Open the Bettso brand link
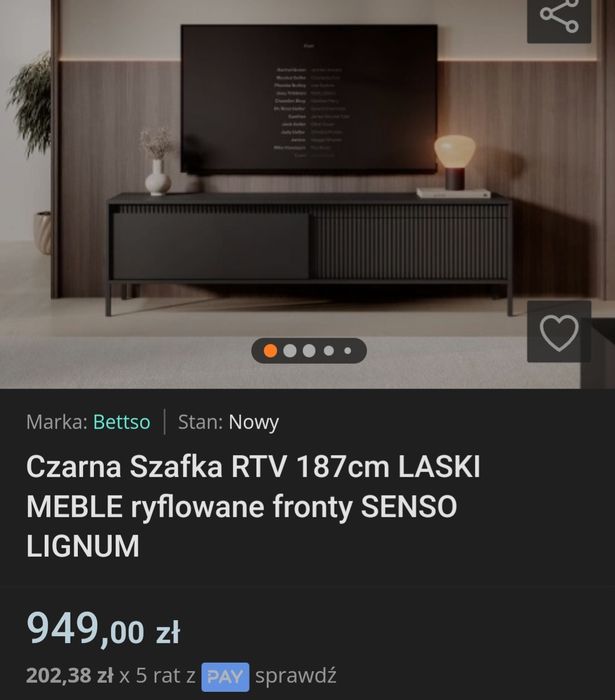The height and width of the screenshot is (700, 615). 121,422
